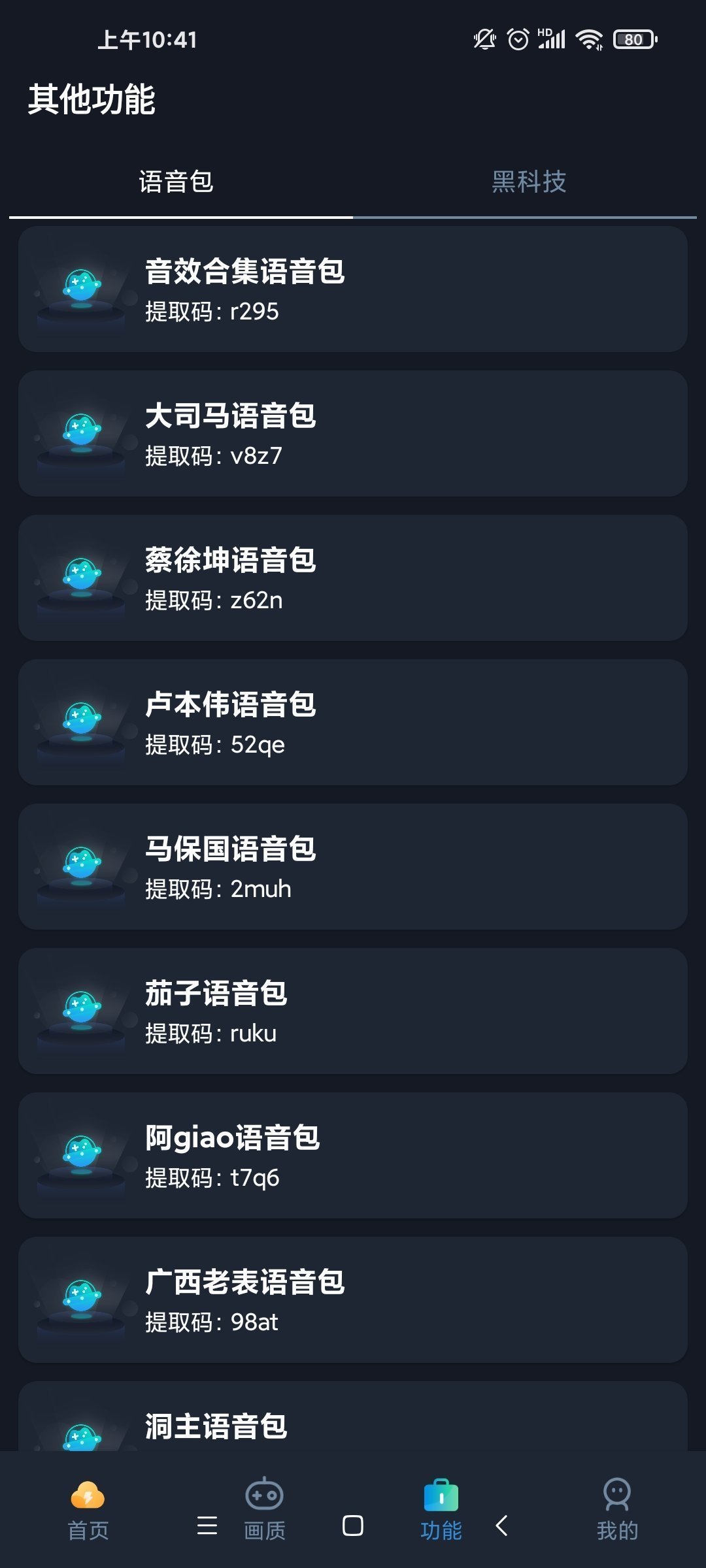Open 马保国语音包 with code 2muh

coord(353,867)
